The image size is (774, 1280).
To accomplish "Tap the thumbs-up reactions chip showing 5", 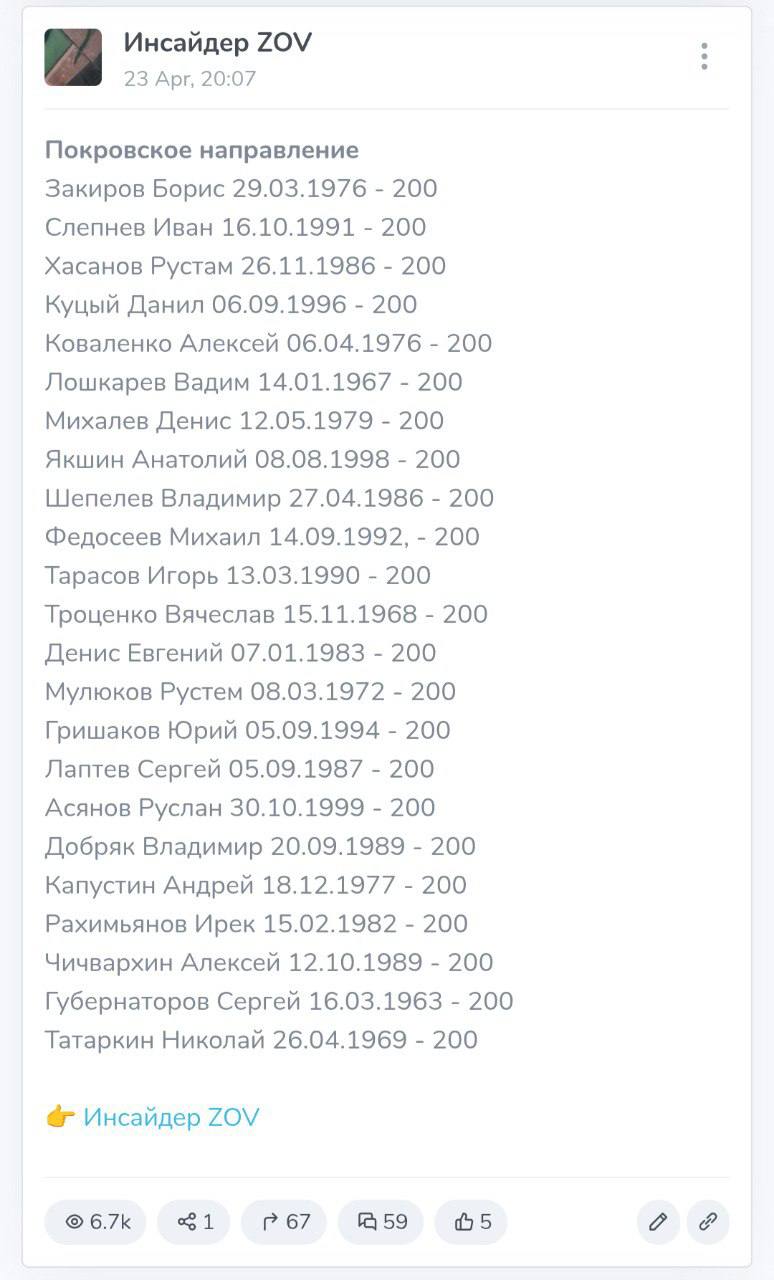I will click(471, 1222).
